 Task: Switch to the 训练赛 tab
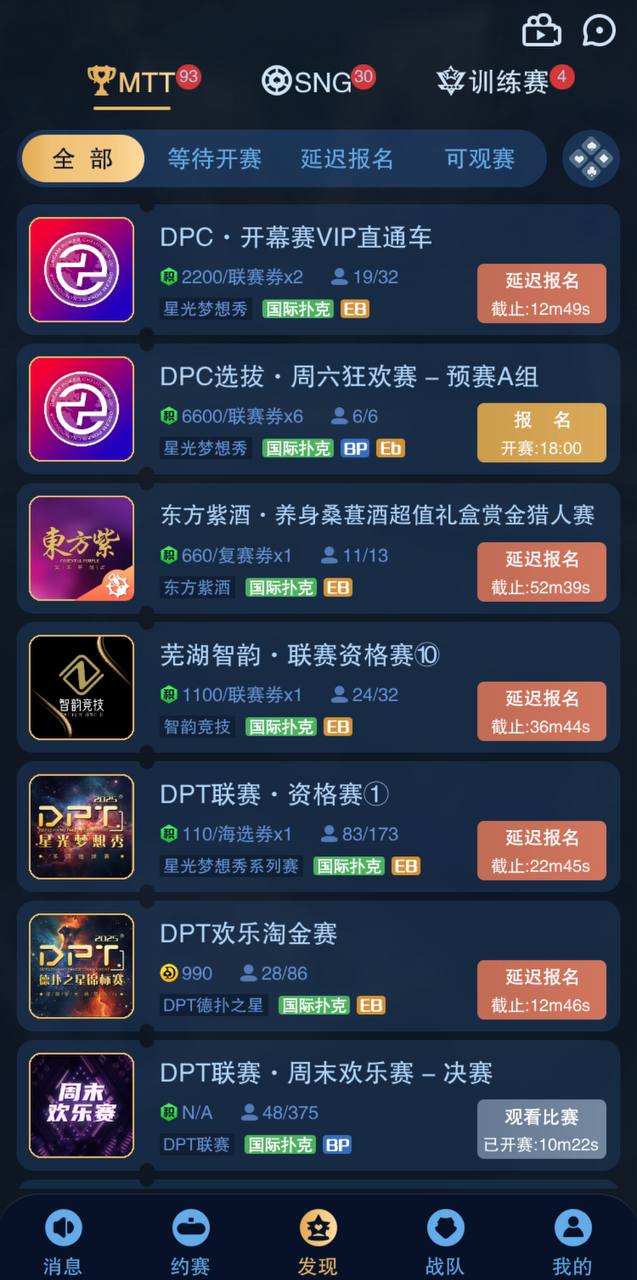point(504,82)
